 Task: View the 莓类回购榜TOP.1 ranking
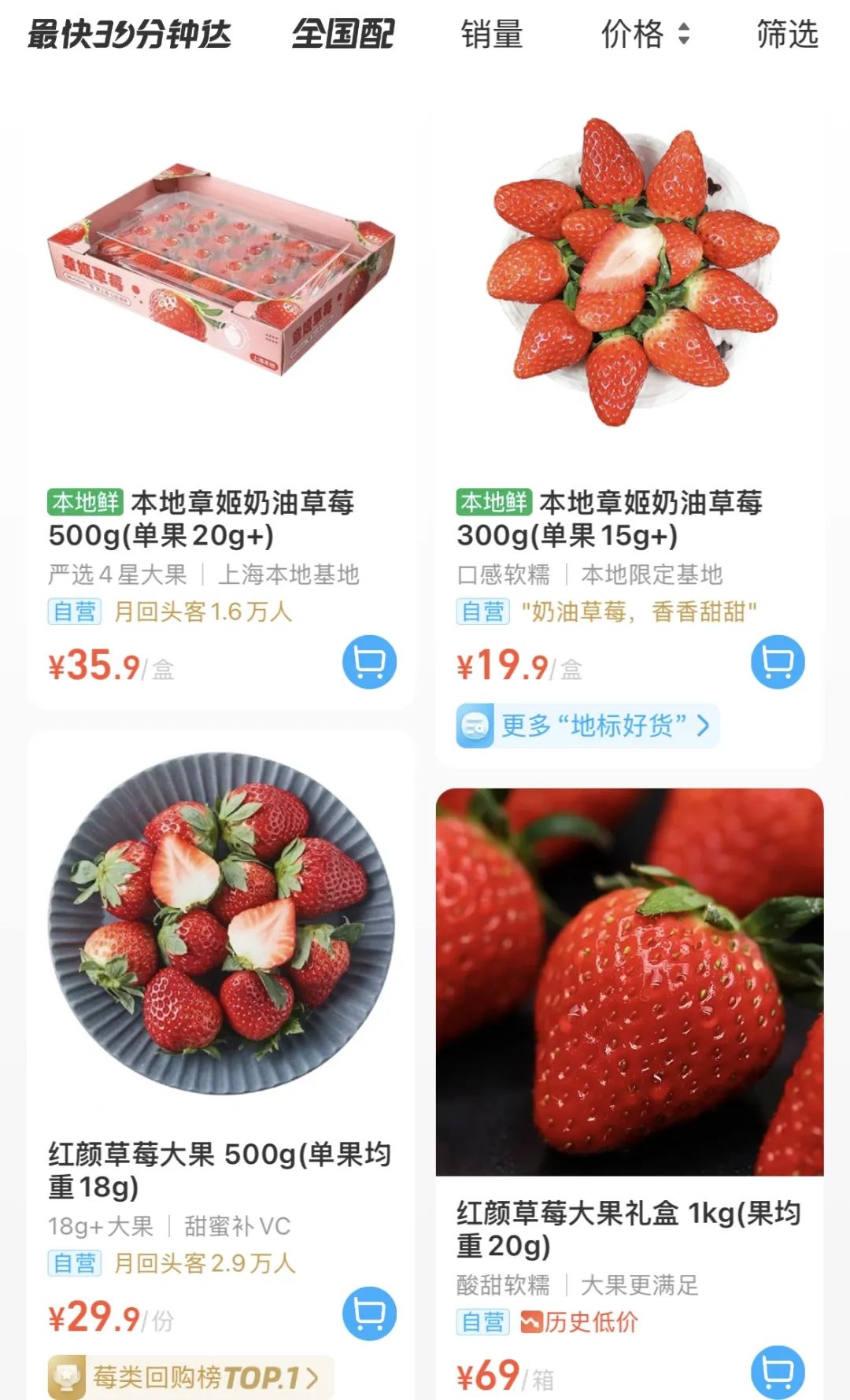click(191, 1377)
